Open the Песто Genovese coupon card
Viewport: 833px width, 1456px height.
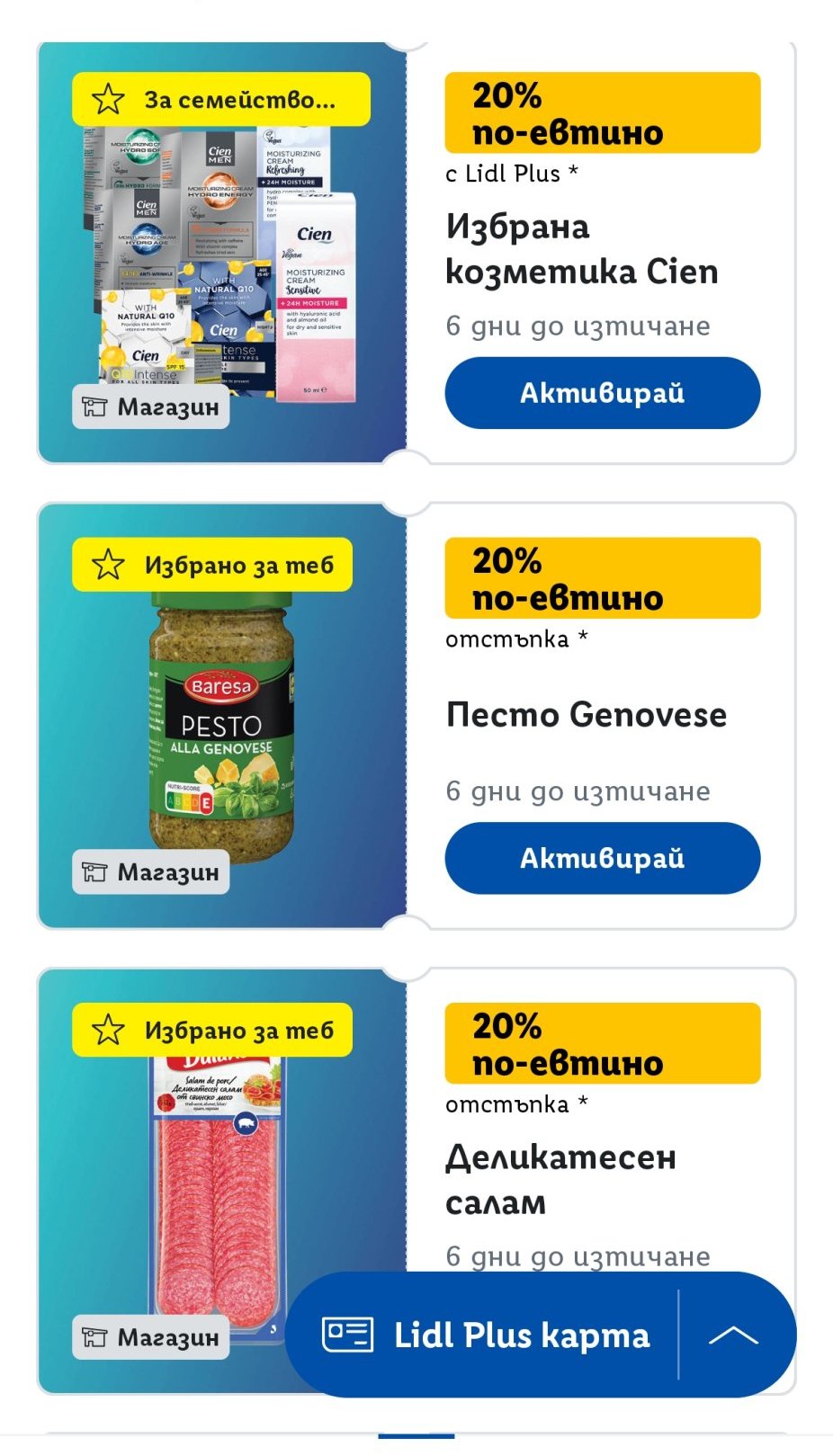pos(586,715)
